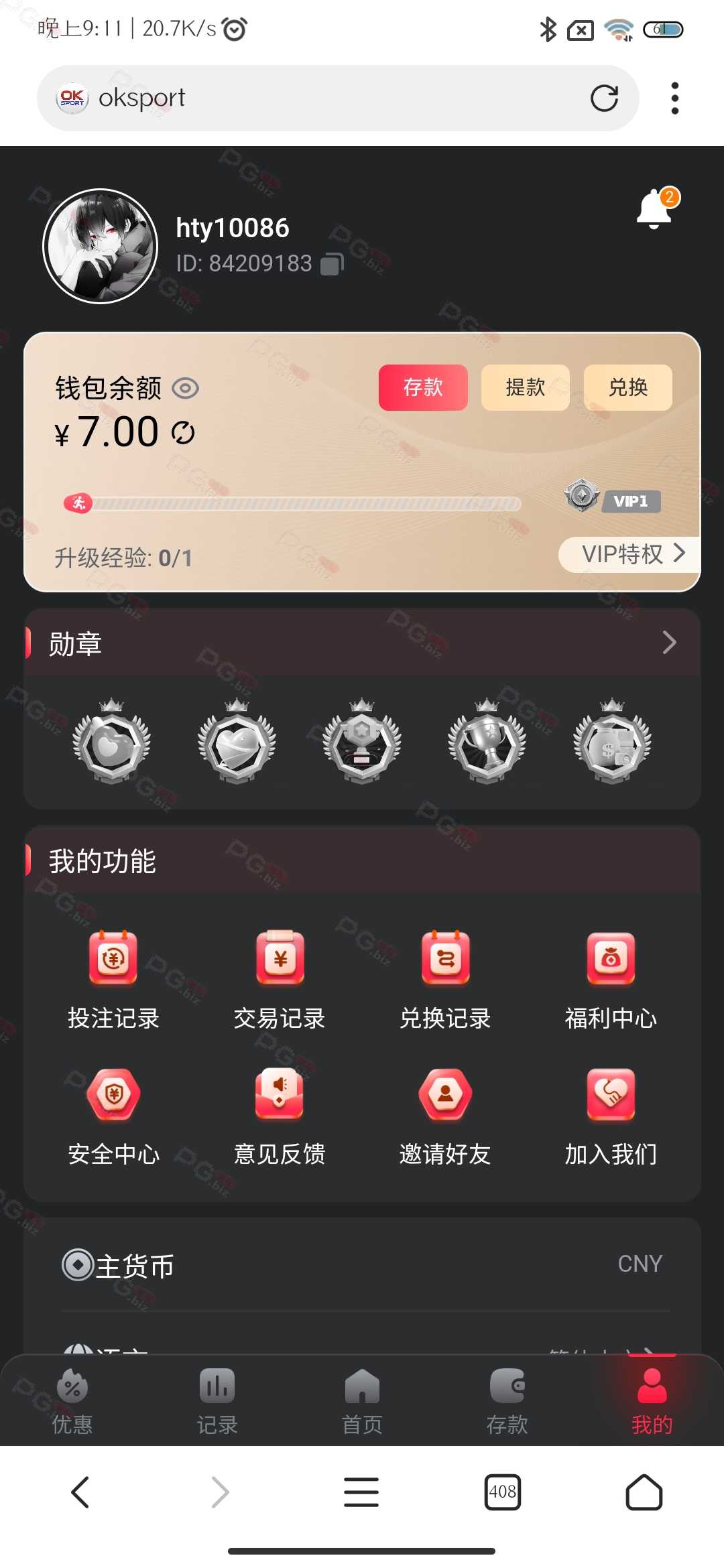Tap the 提款 withdraw button
724x1568 pixels.
pos(526,387)
